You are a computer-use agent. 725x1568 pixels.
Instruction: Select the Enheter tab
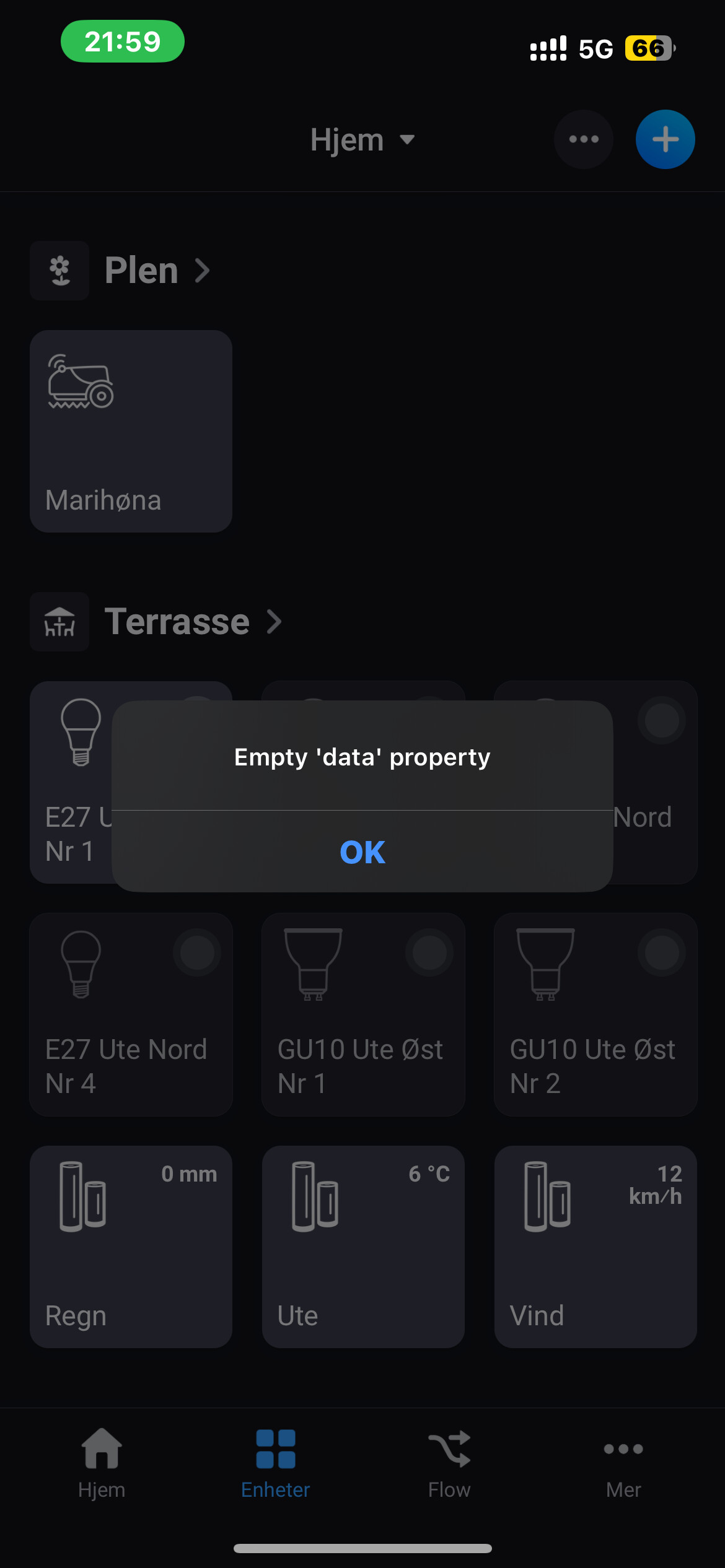click(276, 1463)
